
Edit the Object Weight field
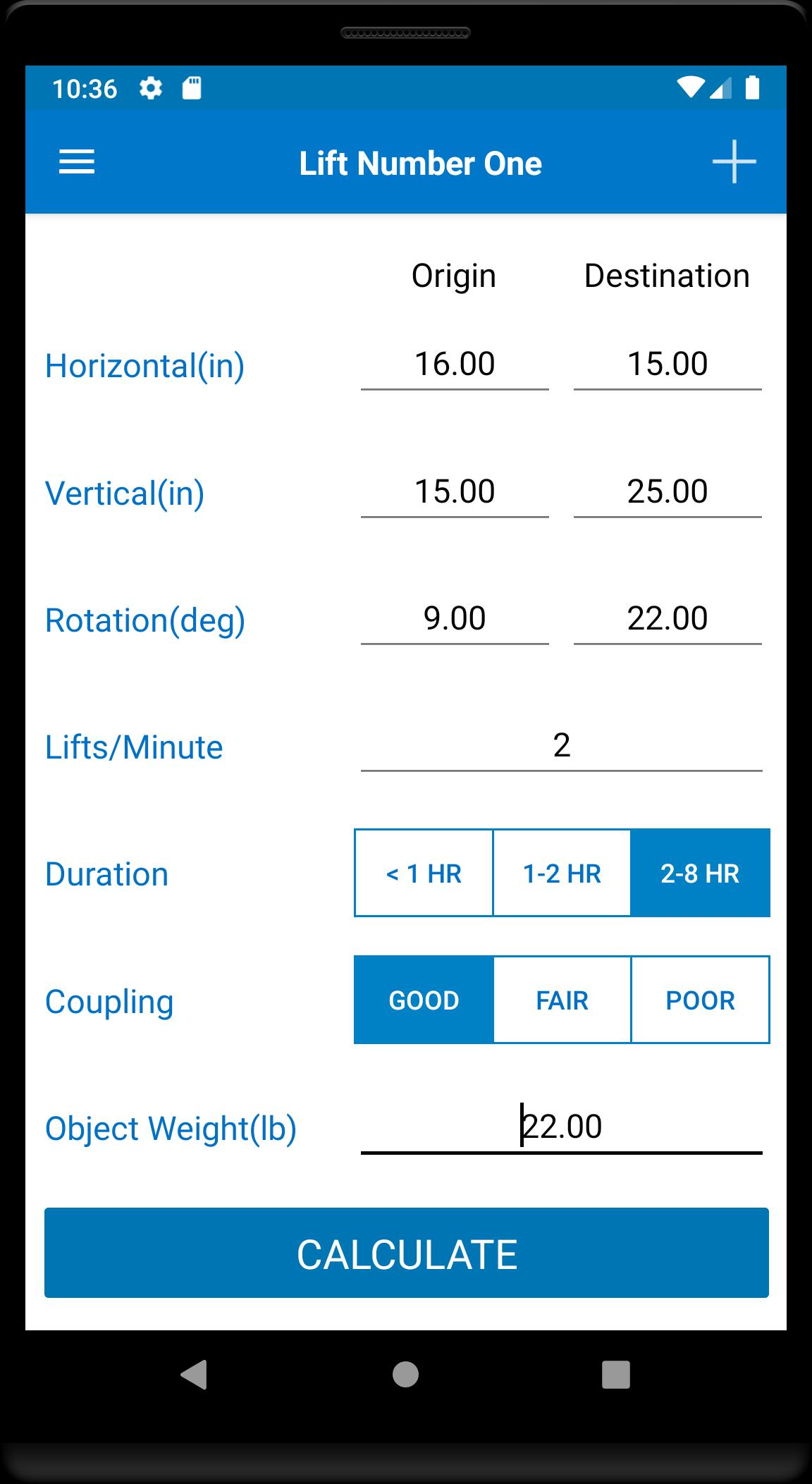click(561, 1127)
